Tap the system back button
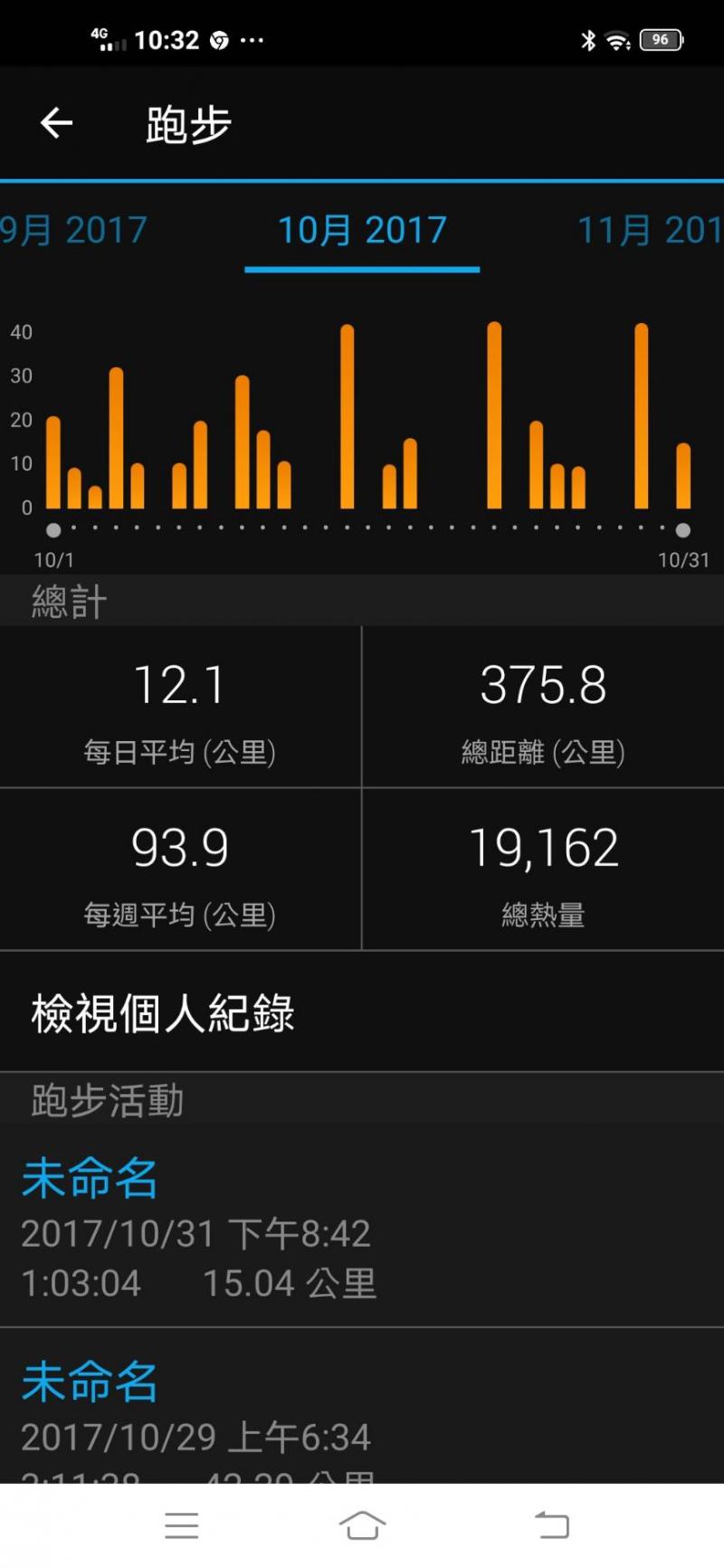This screenshot has height=1568, width=724. [551, 1525]
